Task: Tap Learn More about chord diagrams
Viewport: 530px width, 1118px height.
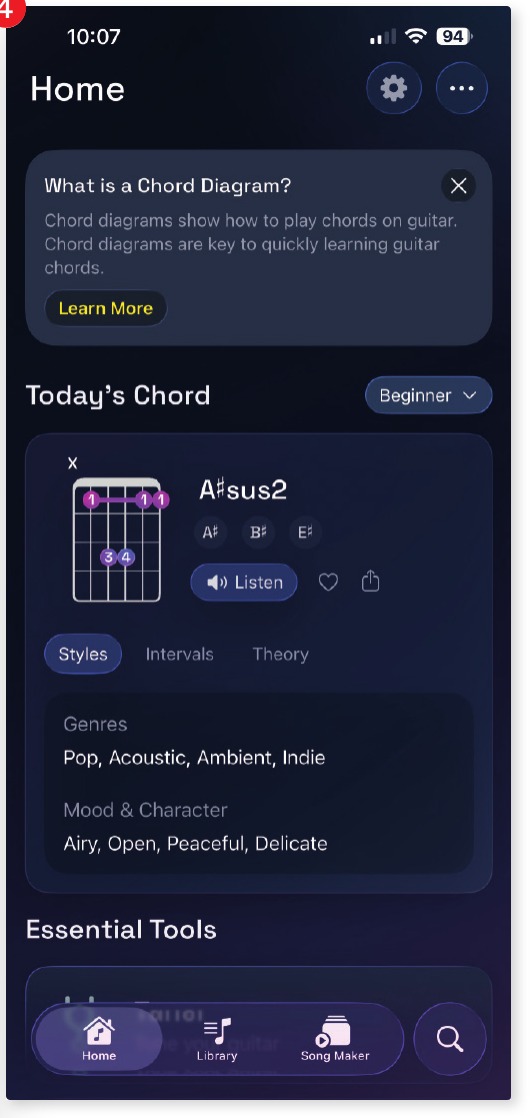Action: pyautogui.click(x=106, y=308)
